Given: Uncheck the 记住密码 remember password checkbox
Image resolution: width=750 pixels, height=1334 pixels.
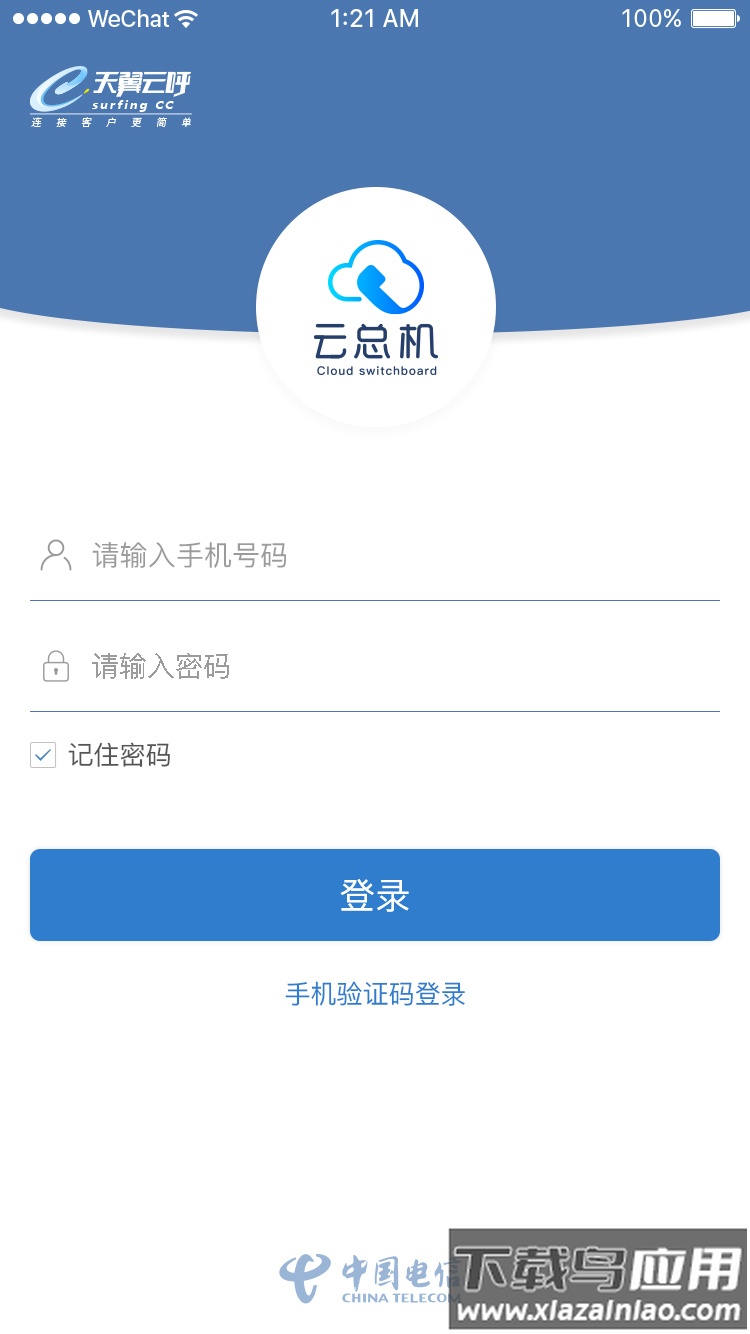Looking at the screenshot, I should [x=42, y=756].
